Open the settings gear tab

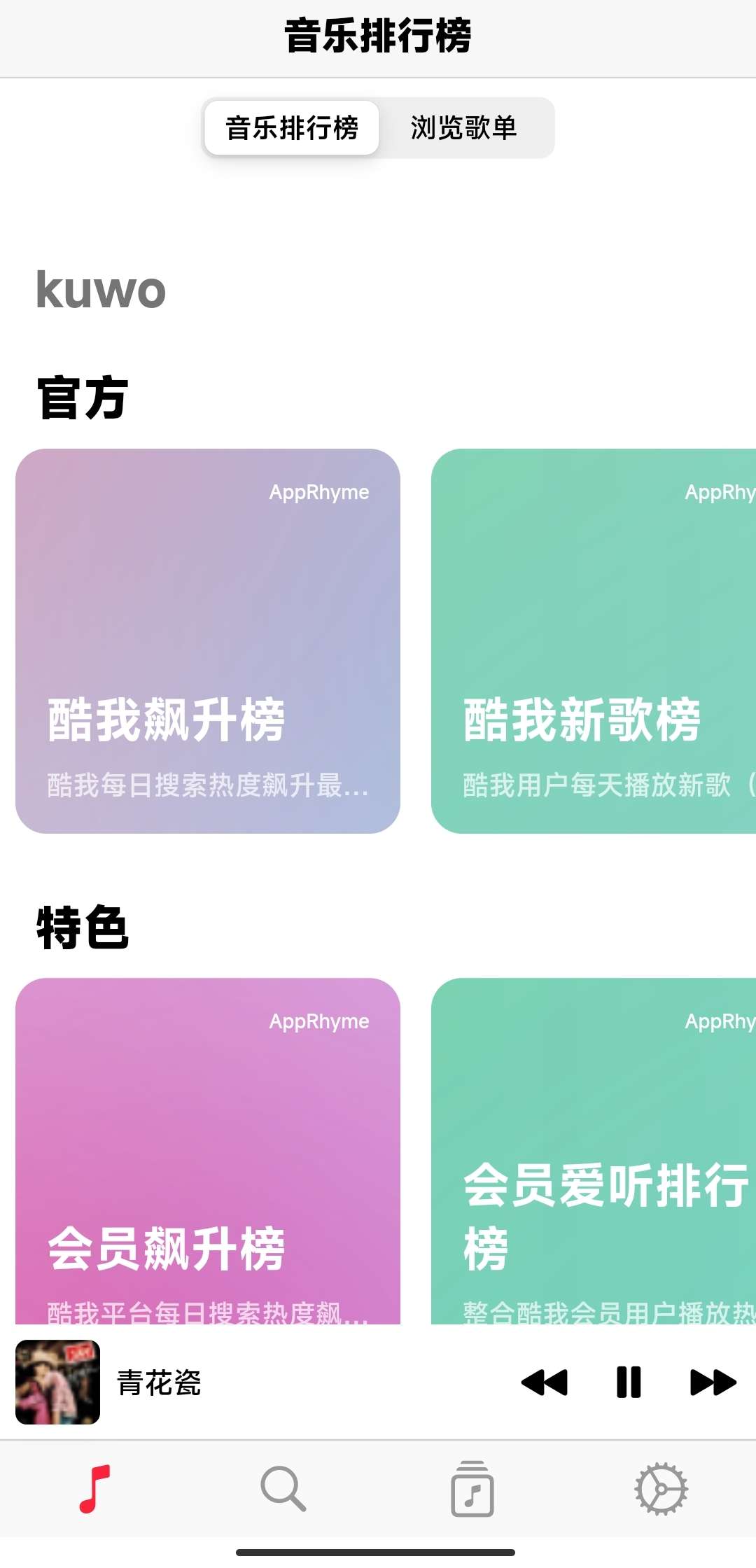(661, 1489)
